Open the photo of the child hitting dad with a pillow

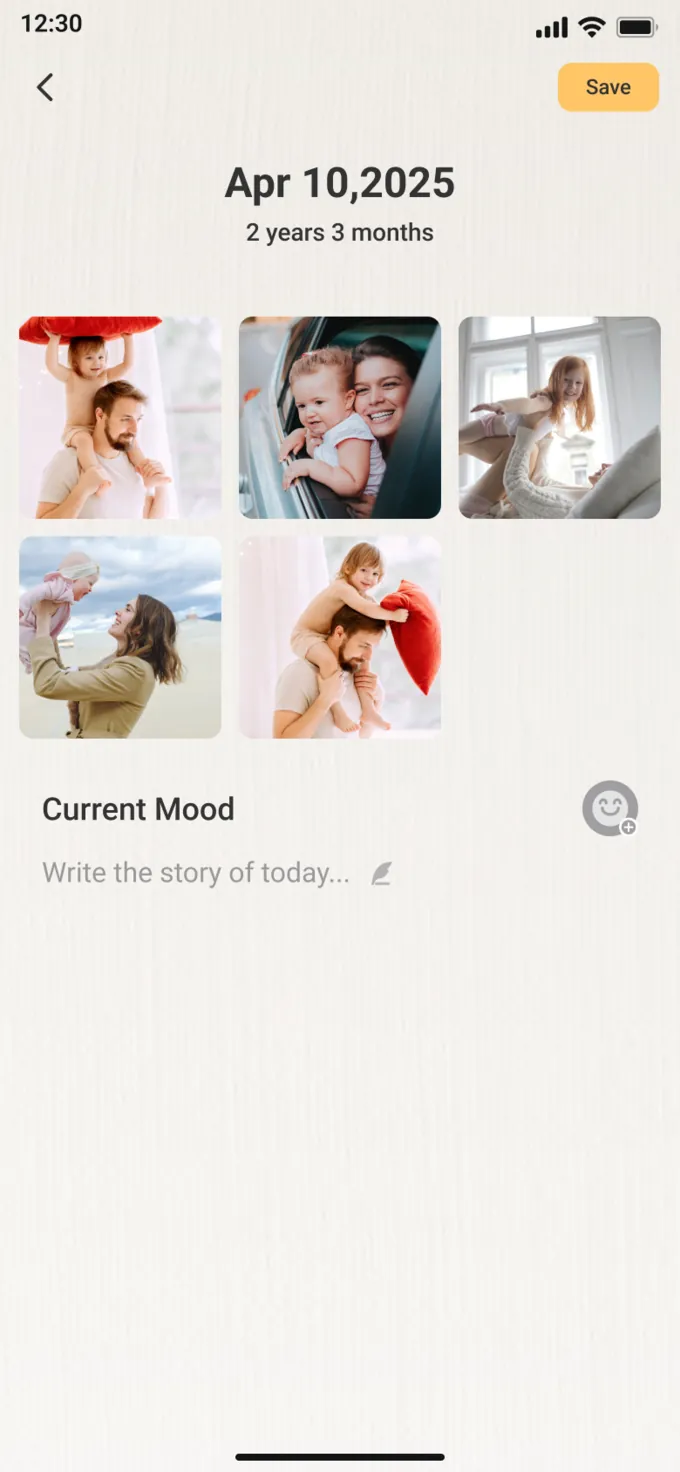(x=340, y=638)
